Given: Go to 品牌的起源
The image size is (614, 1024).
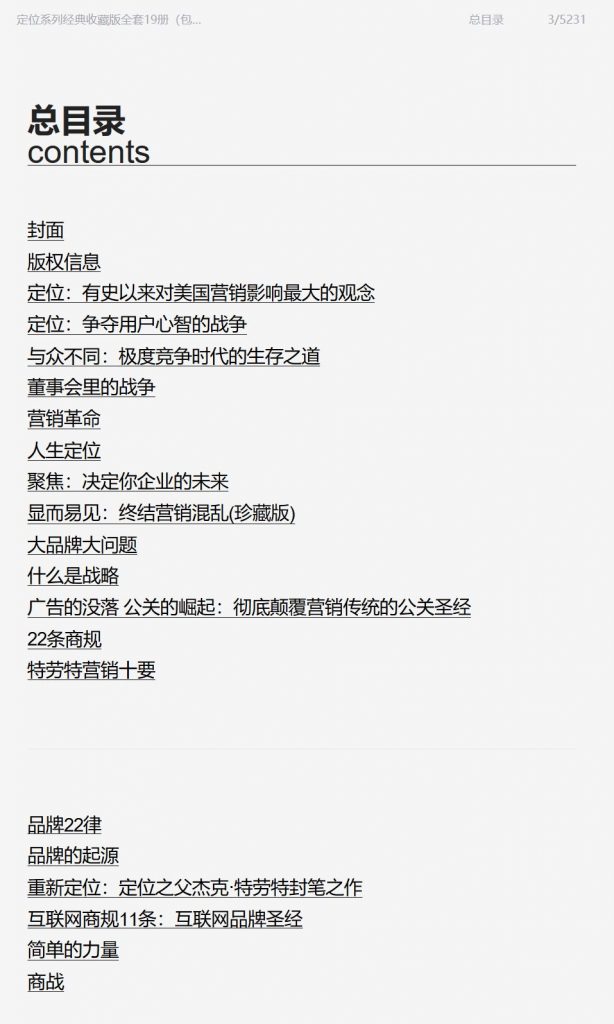Looking at the screenshot, I should point(73,856).
